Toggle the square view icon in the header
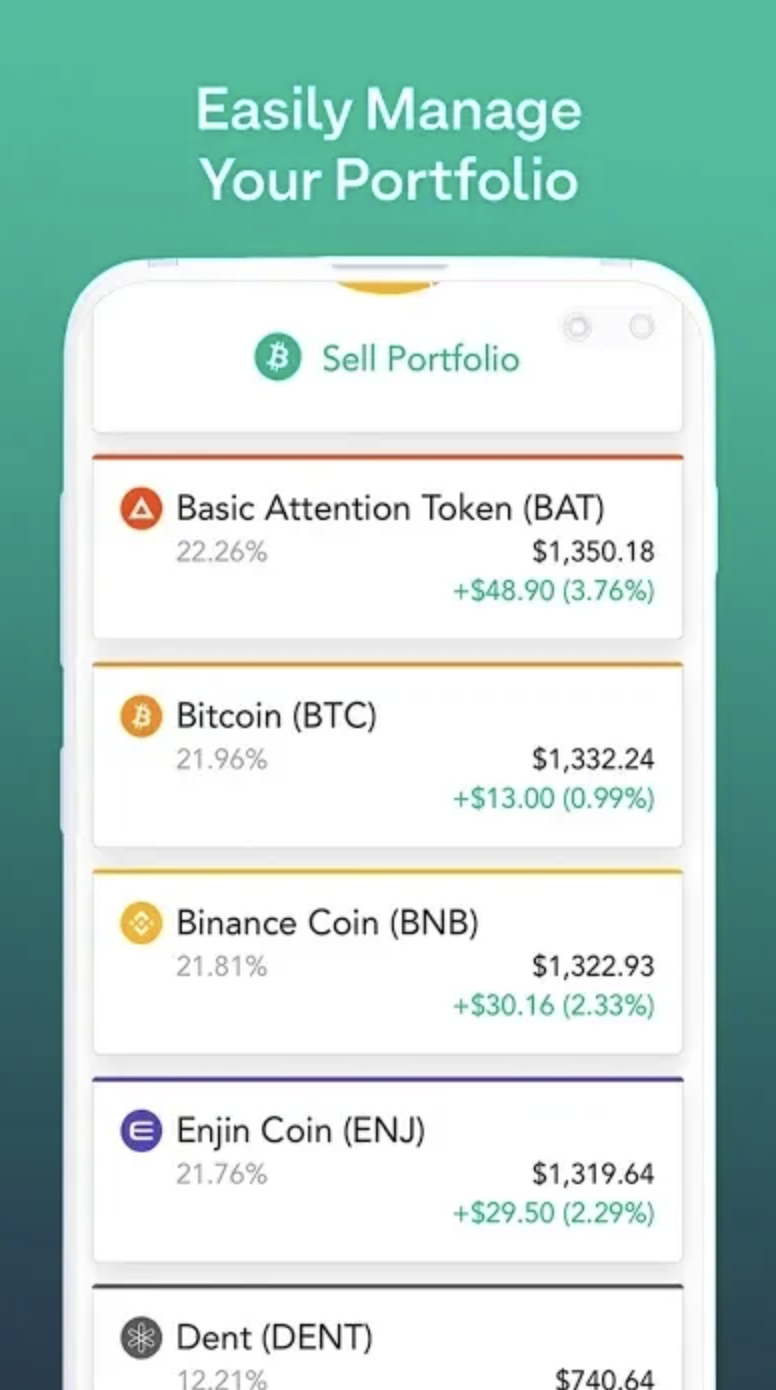Viewport: 776px width, 1390px height. point(643,327)
